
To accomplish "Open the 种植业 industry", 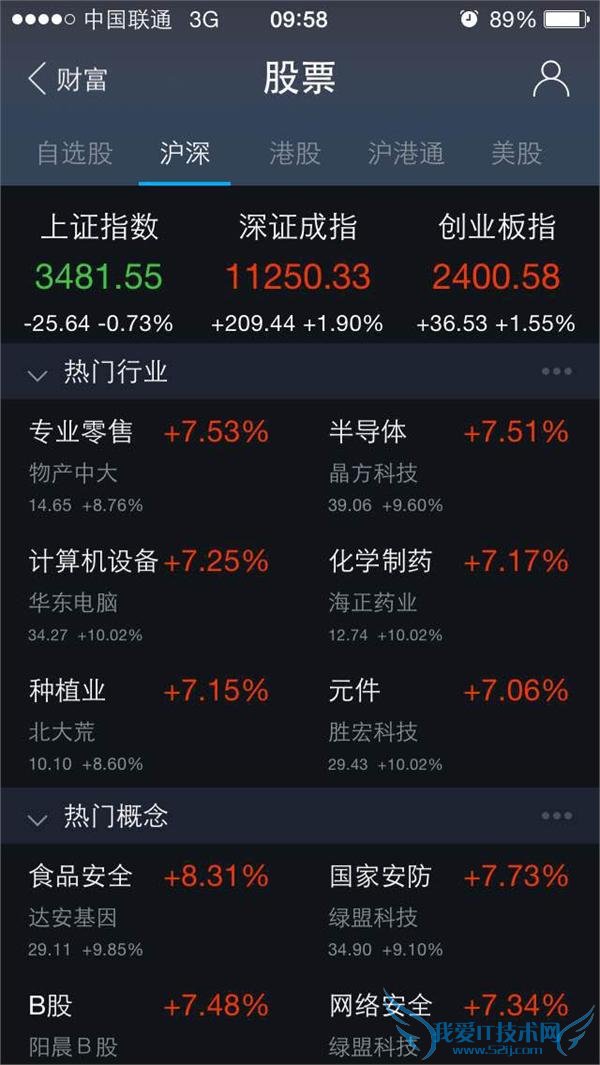I will click(150, 724).
